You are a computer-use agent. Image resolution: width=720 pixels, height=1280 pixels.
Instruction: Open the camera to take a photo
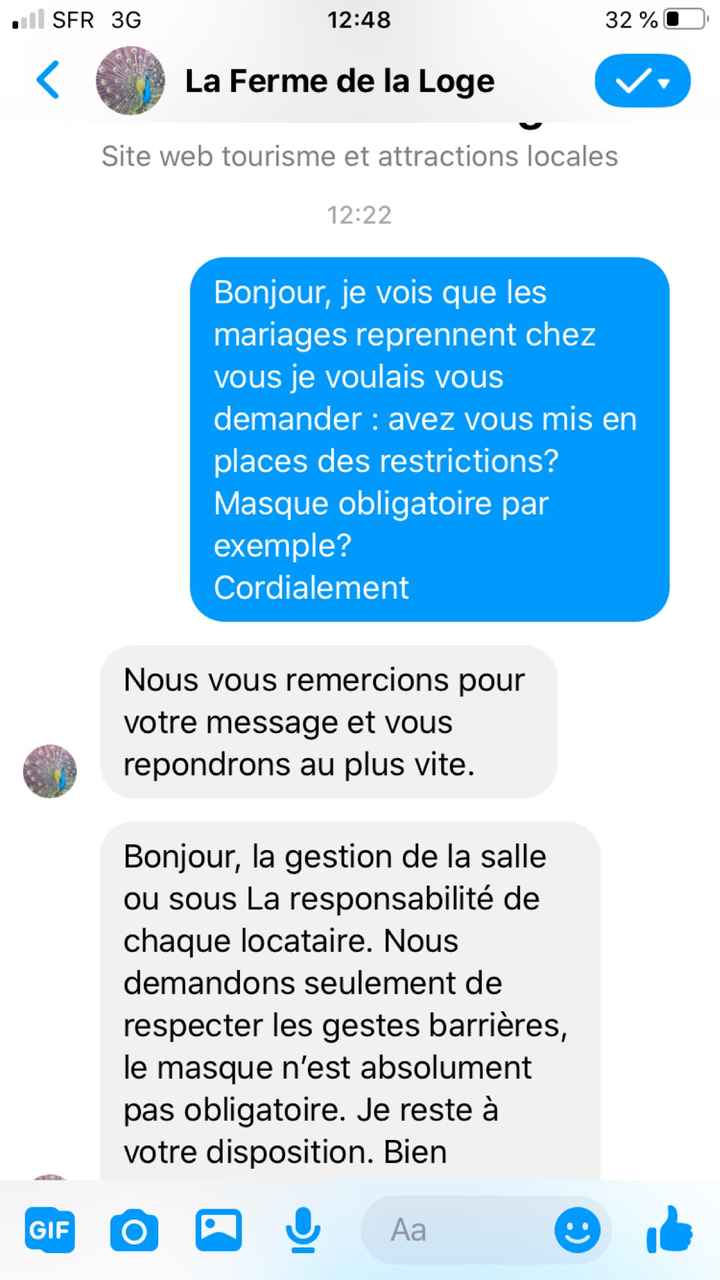click(x=134, y=1229)
